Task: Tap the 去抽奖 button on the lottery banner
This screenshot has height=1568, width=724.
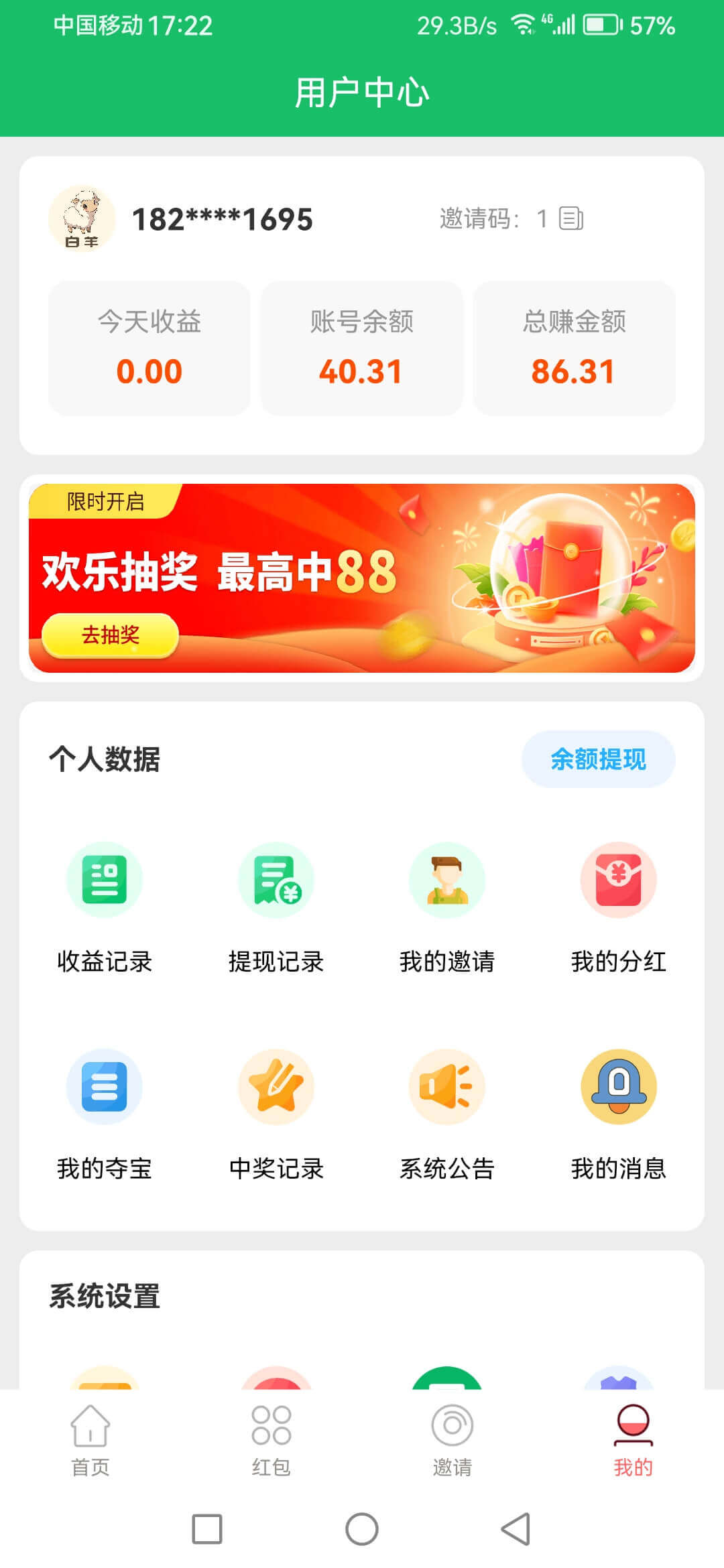Action: tap(111, 634)
